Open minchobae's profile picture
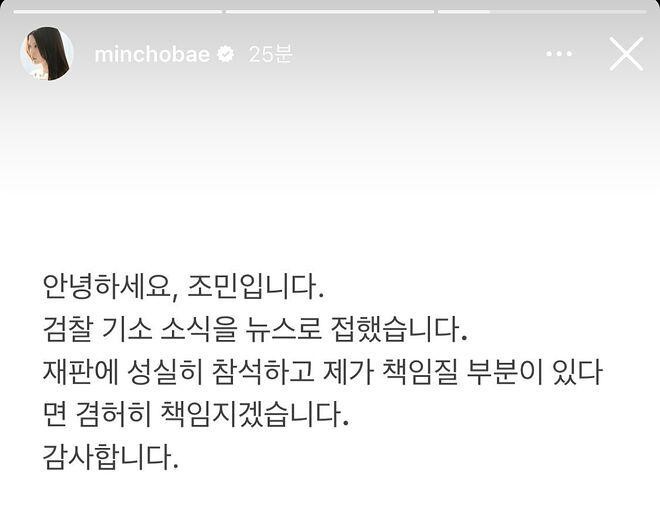Viewport: 660px width, 514px height. tap(46, 54)
